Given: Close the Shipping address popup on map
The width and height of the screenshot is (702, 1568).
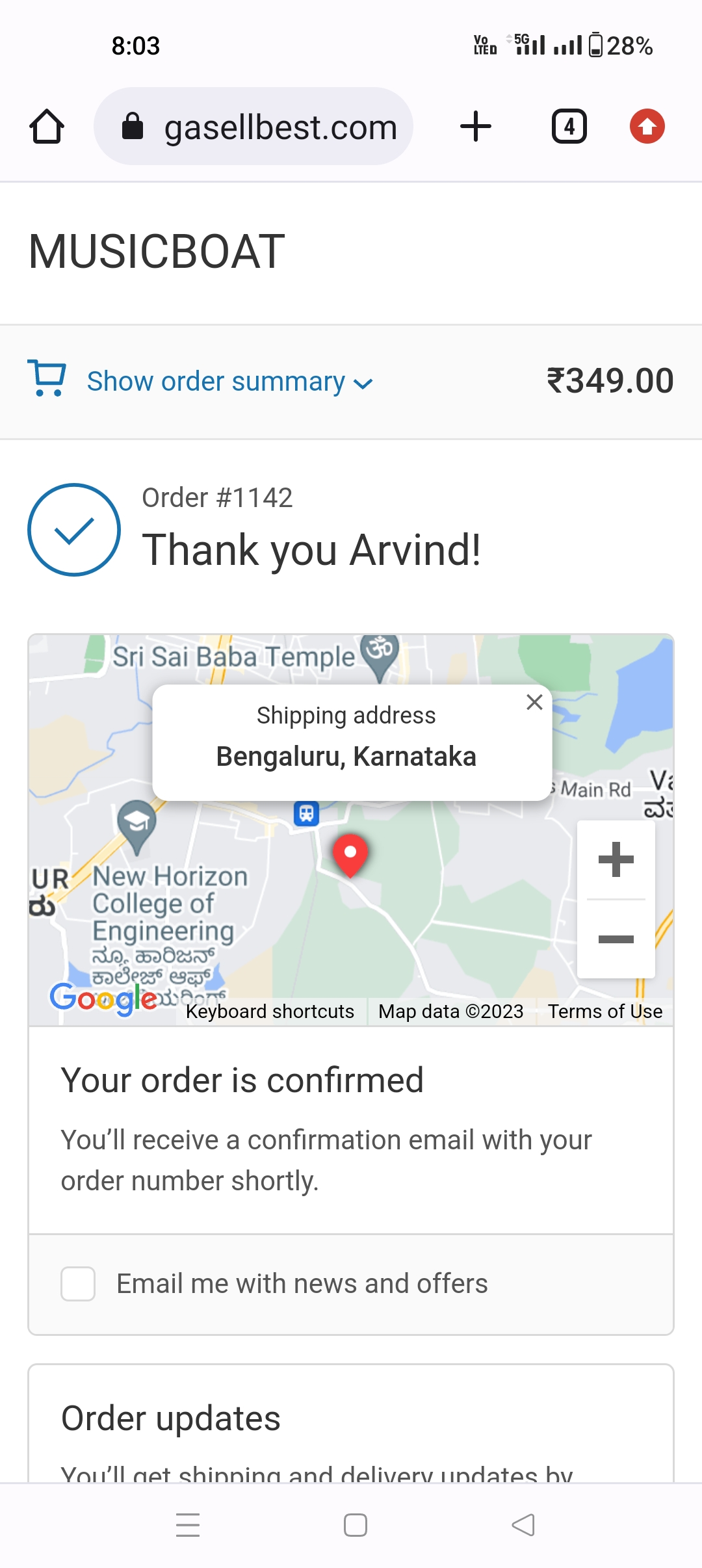Looking at the screenshot, I should [534, 702].
